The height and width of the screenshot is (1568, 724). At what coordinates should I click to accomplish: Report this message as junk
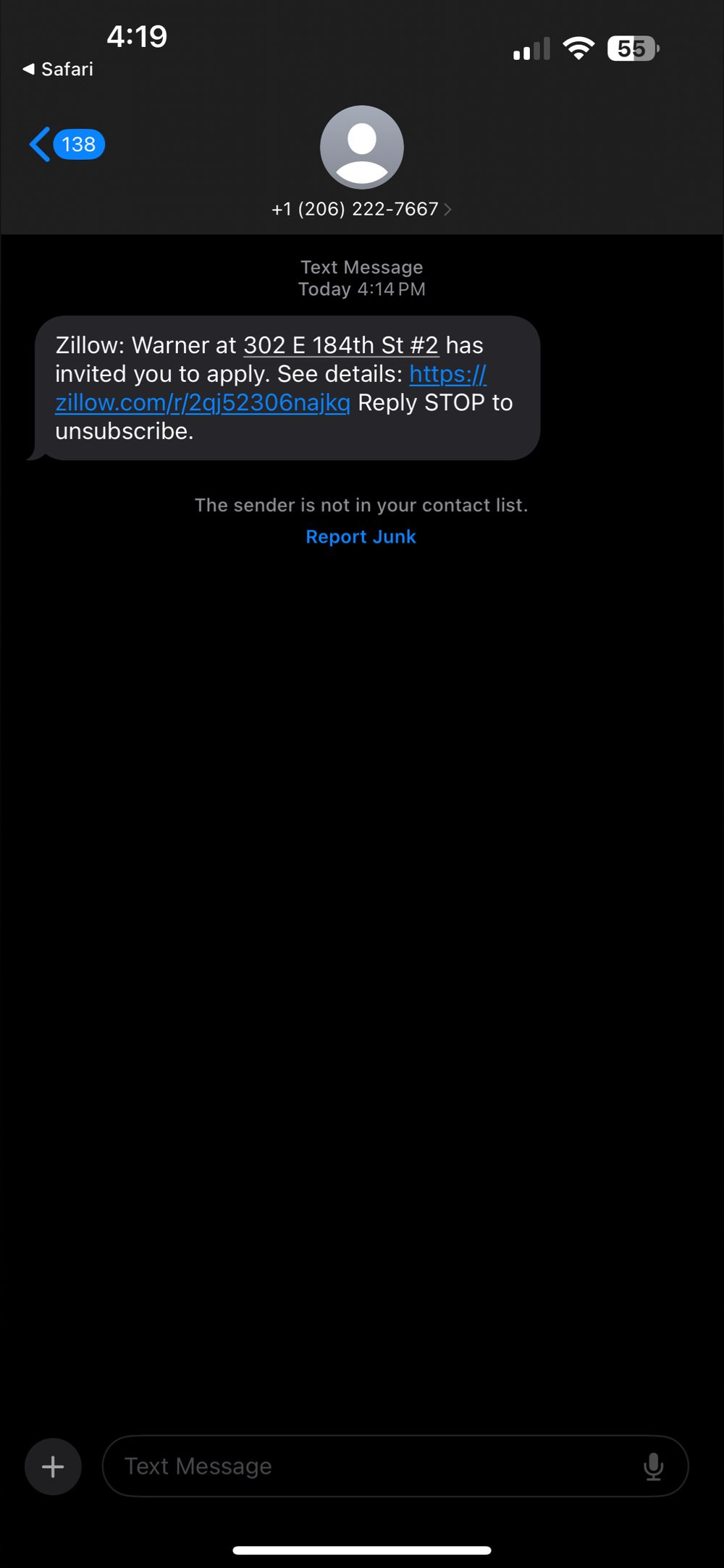tap(361, 537)
